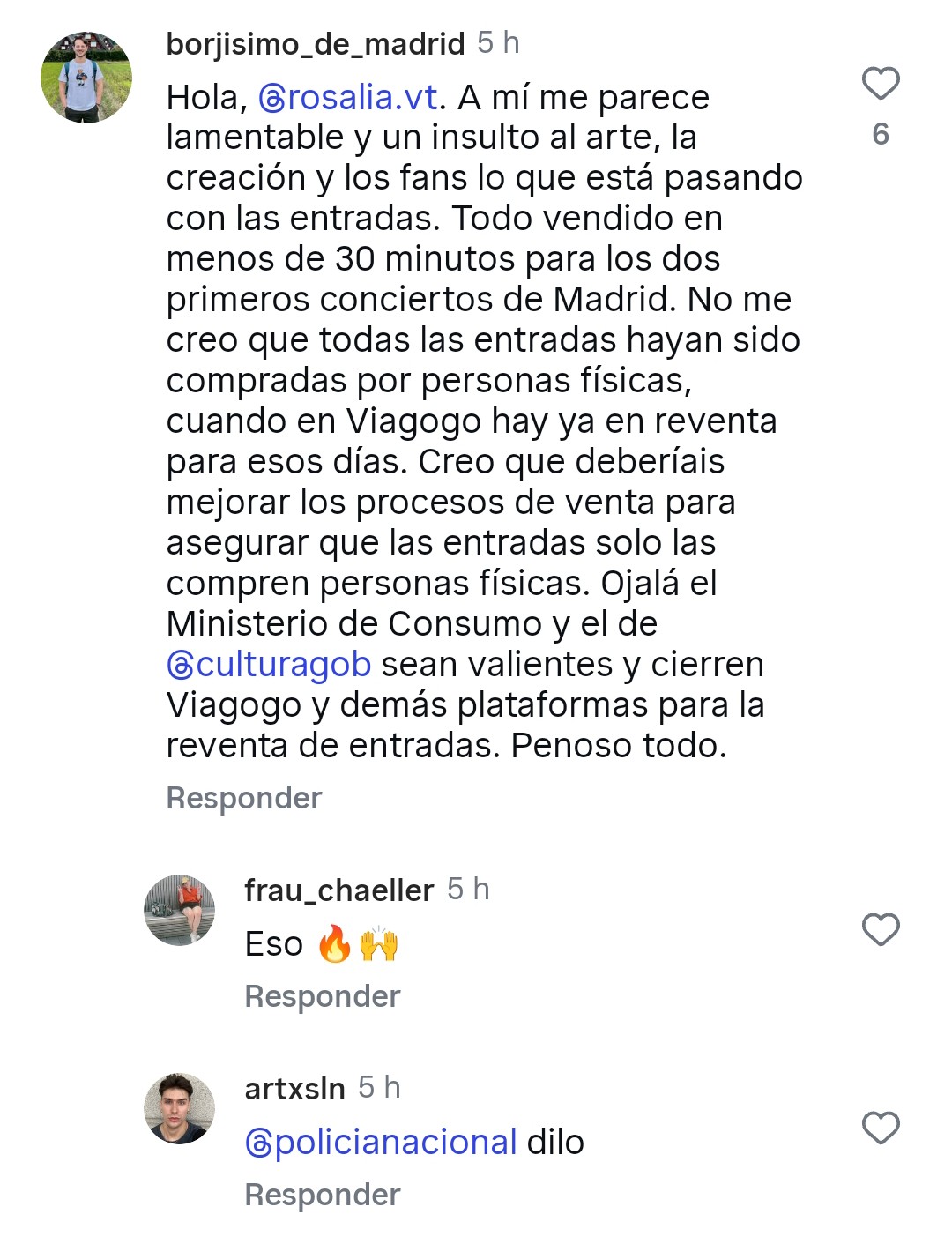
Task: Open the @culturagob mention link
Action: 269,665
